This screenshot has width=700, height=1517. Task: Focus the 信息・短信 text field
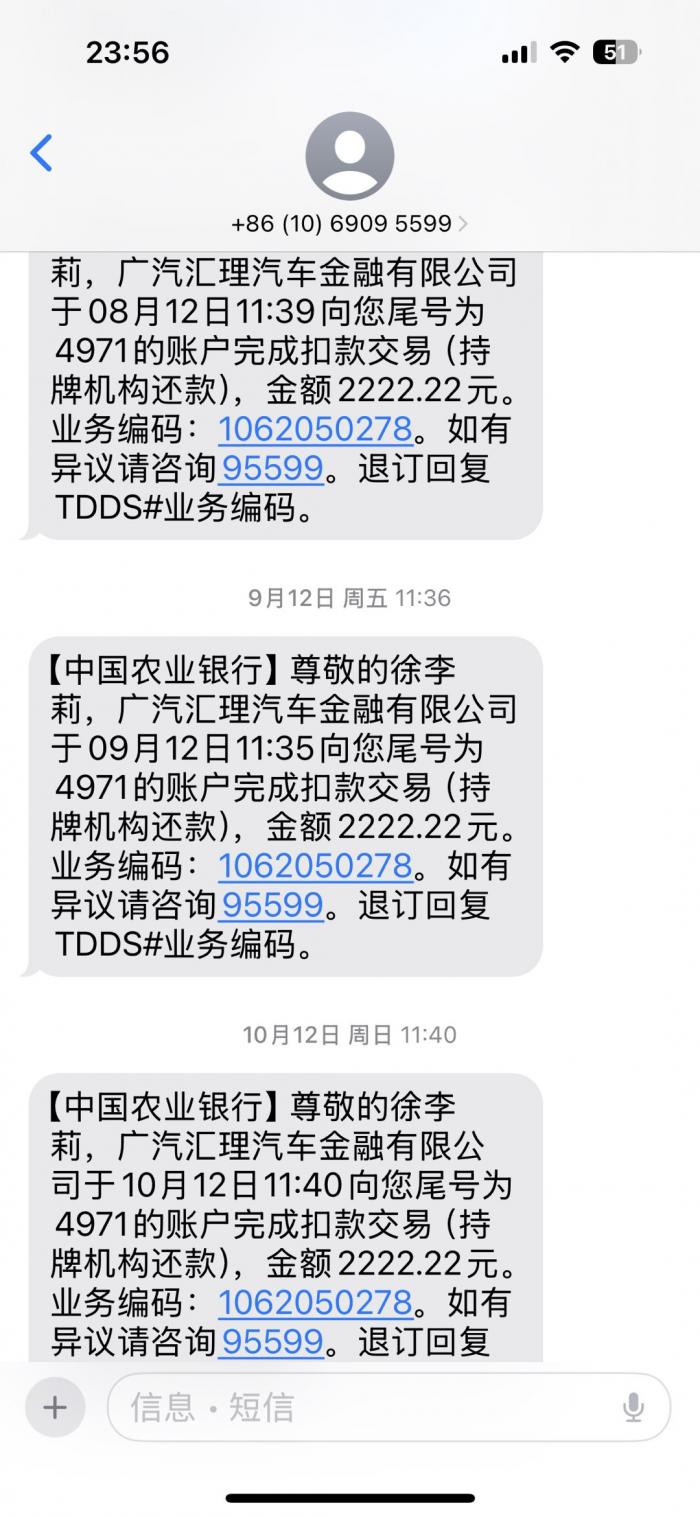[360, 1408]
